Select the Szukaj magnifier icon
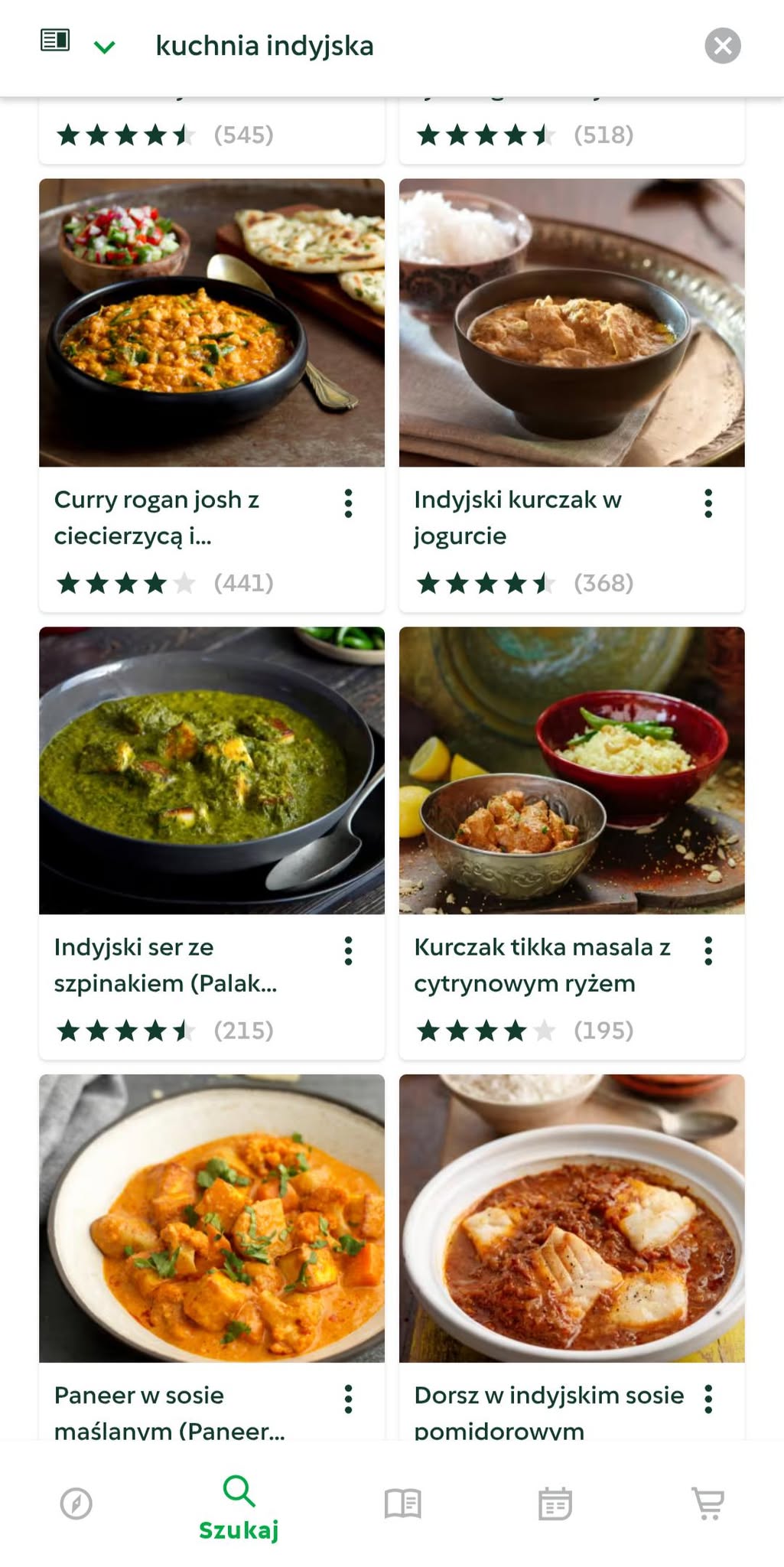 (x=239, y=1492)
